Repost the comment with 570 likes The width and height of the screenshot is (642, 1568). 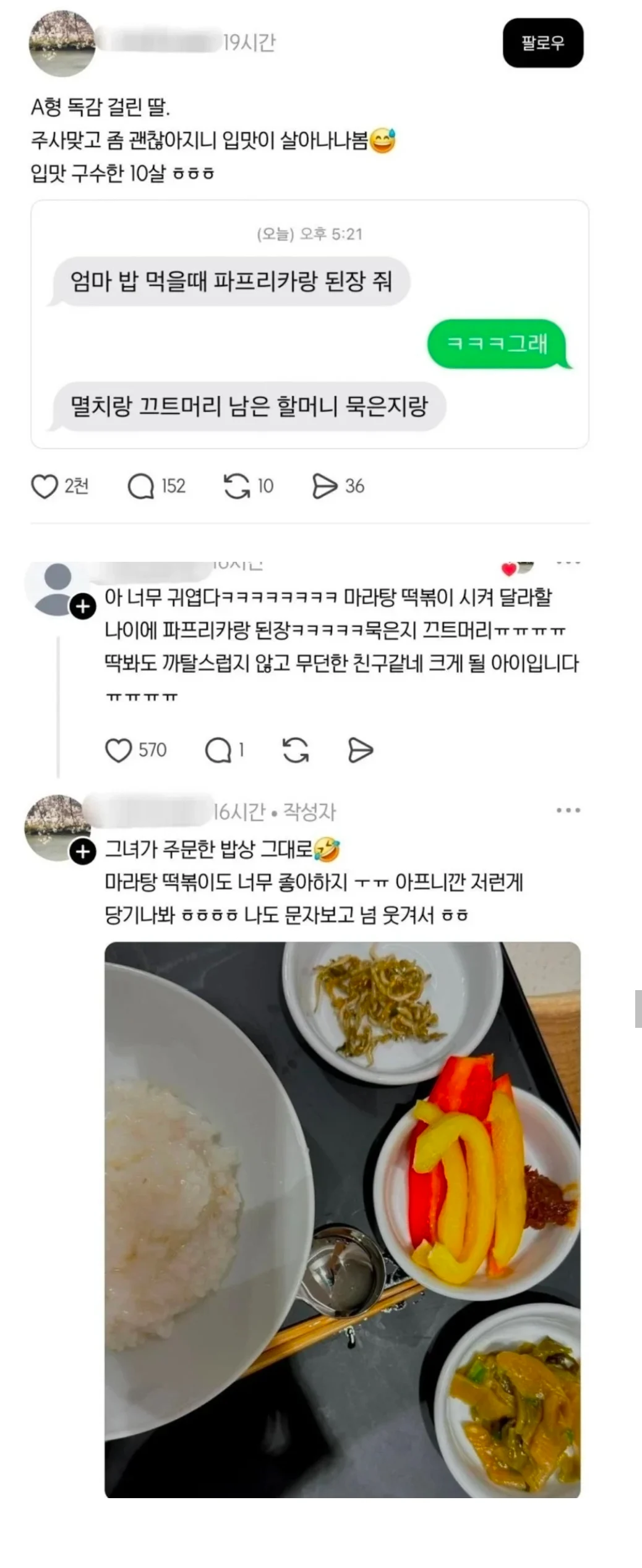coord(296,750)
